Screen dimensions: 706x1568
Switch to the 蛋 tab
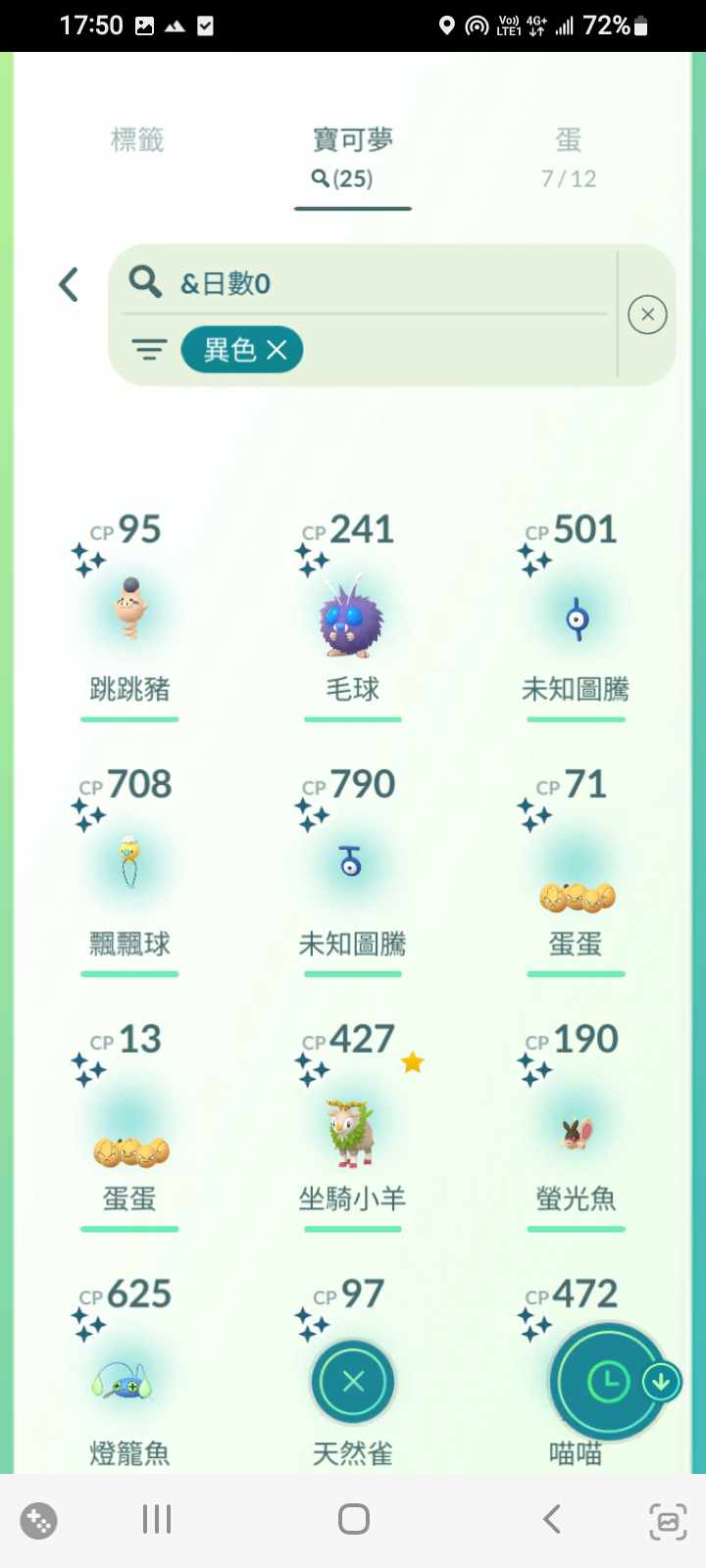click(x=568, y=156)
